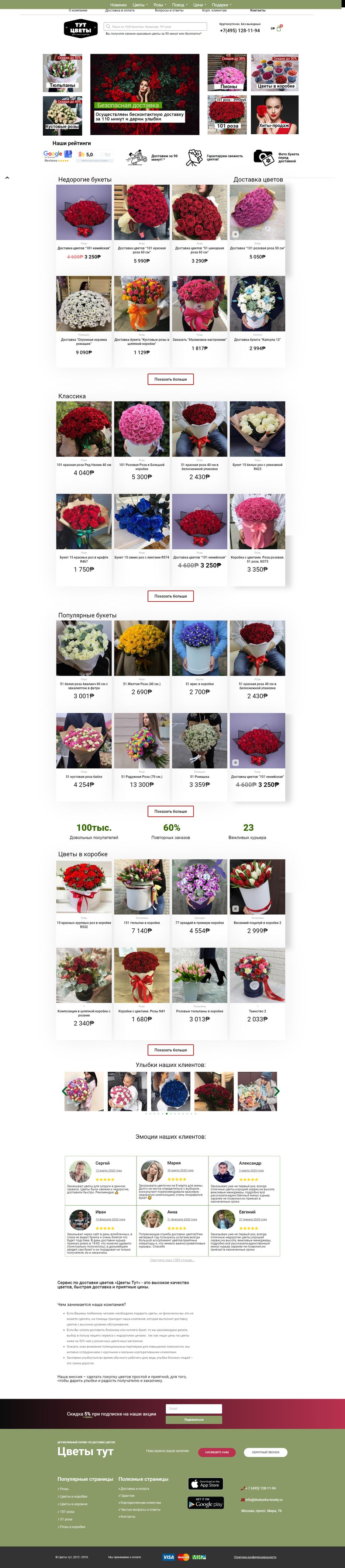Open the Хиты-продаж category banner

pyautogui.click(x=274, y=114)
